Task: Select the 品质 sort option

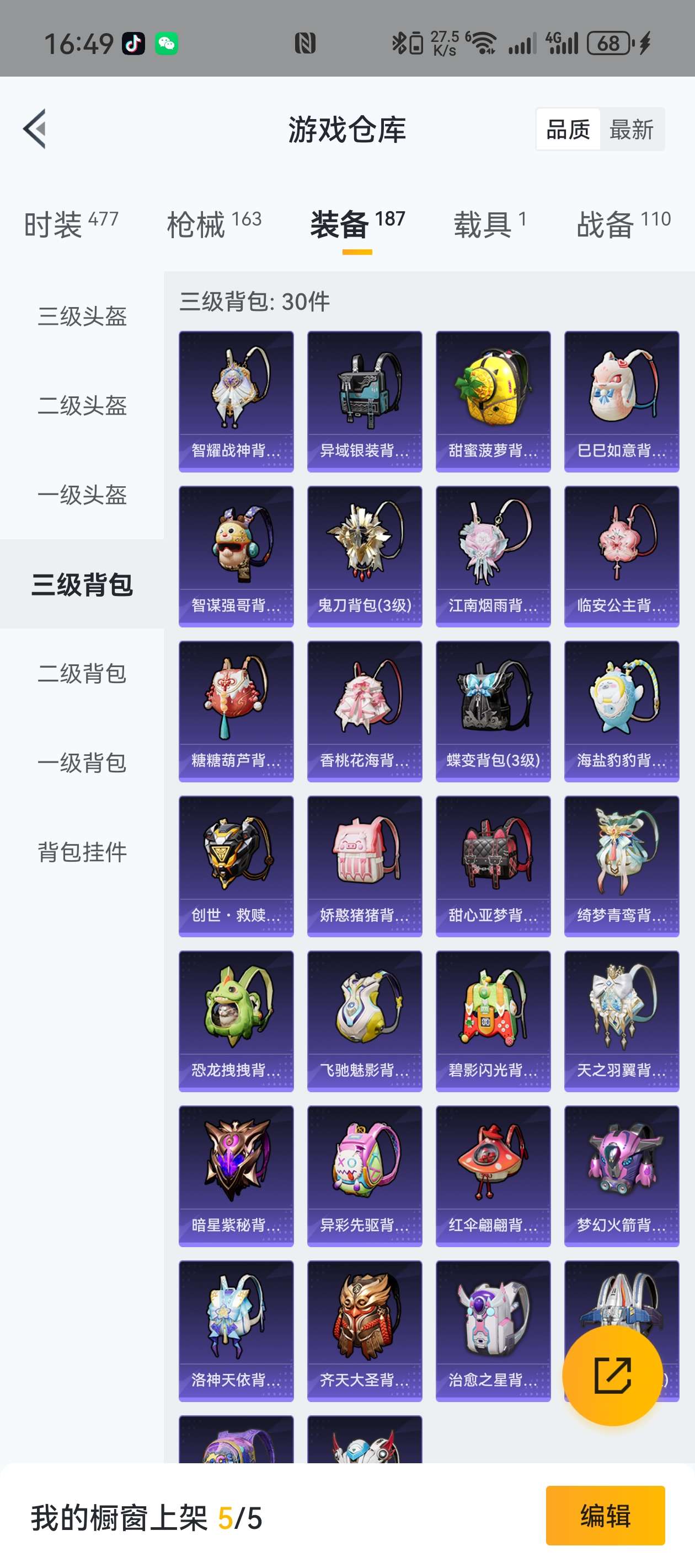Action: [568, 130]
